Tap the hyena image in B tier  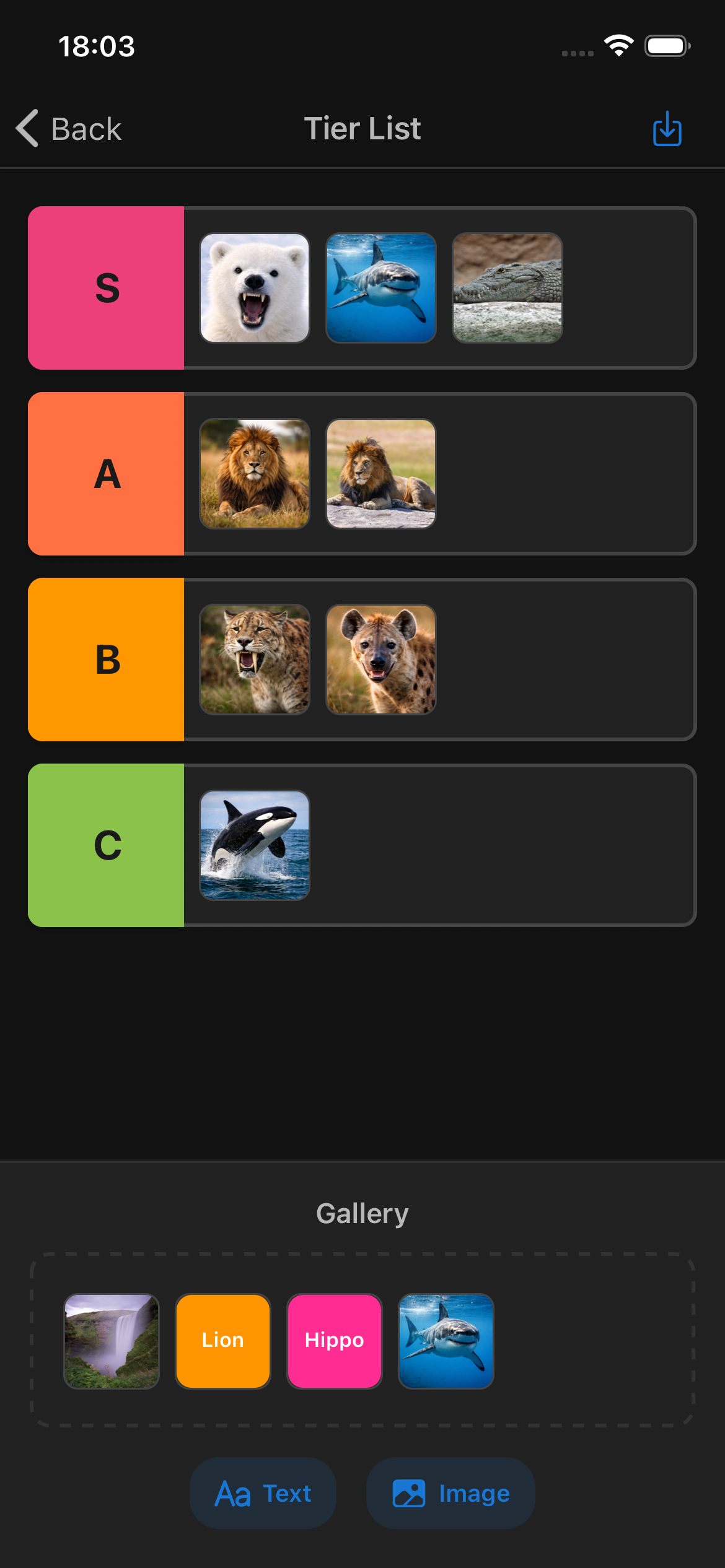(381, 660)
